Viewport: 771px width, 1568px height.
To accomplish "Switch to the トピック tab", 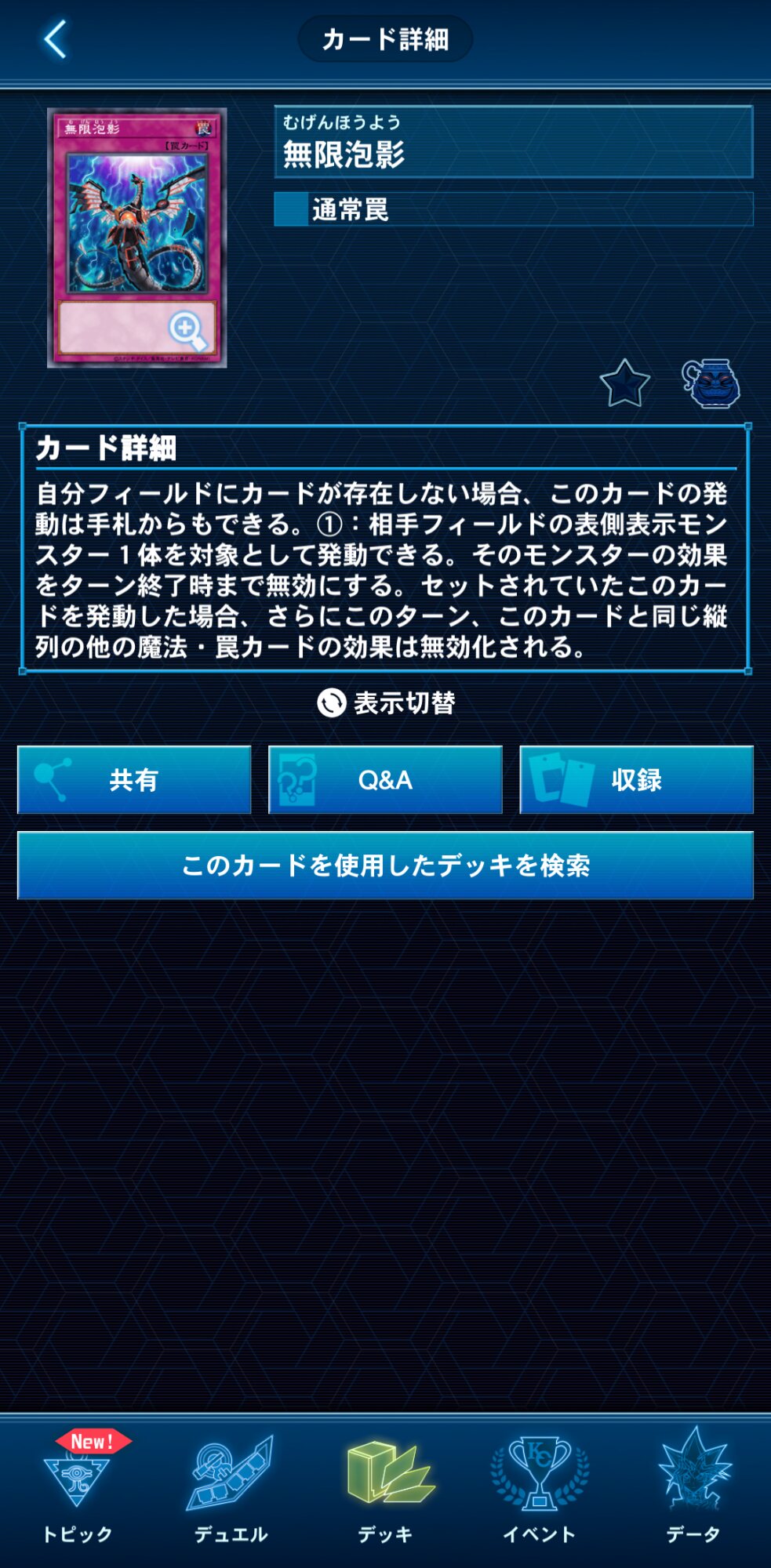I will pyautogui.click(x=77, y=1488).
